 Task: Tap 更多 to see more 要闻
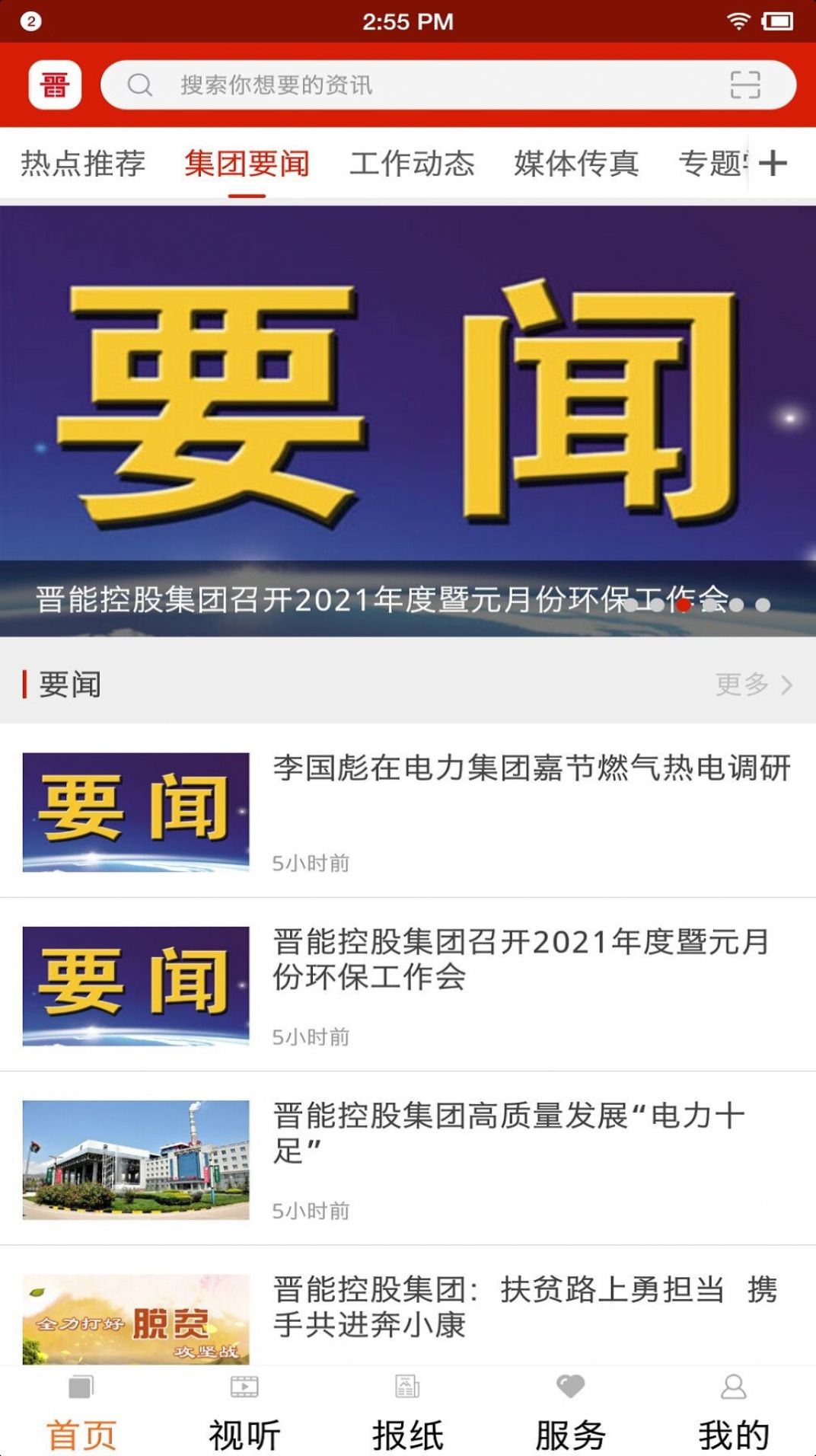point(753,685)
